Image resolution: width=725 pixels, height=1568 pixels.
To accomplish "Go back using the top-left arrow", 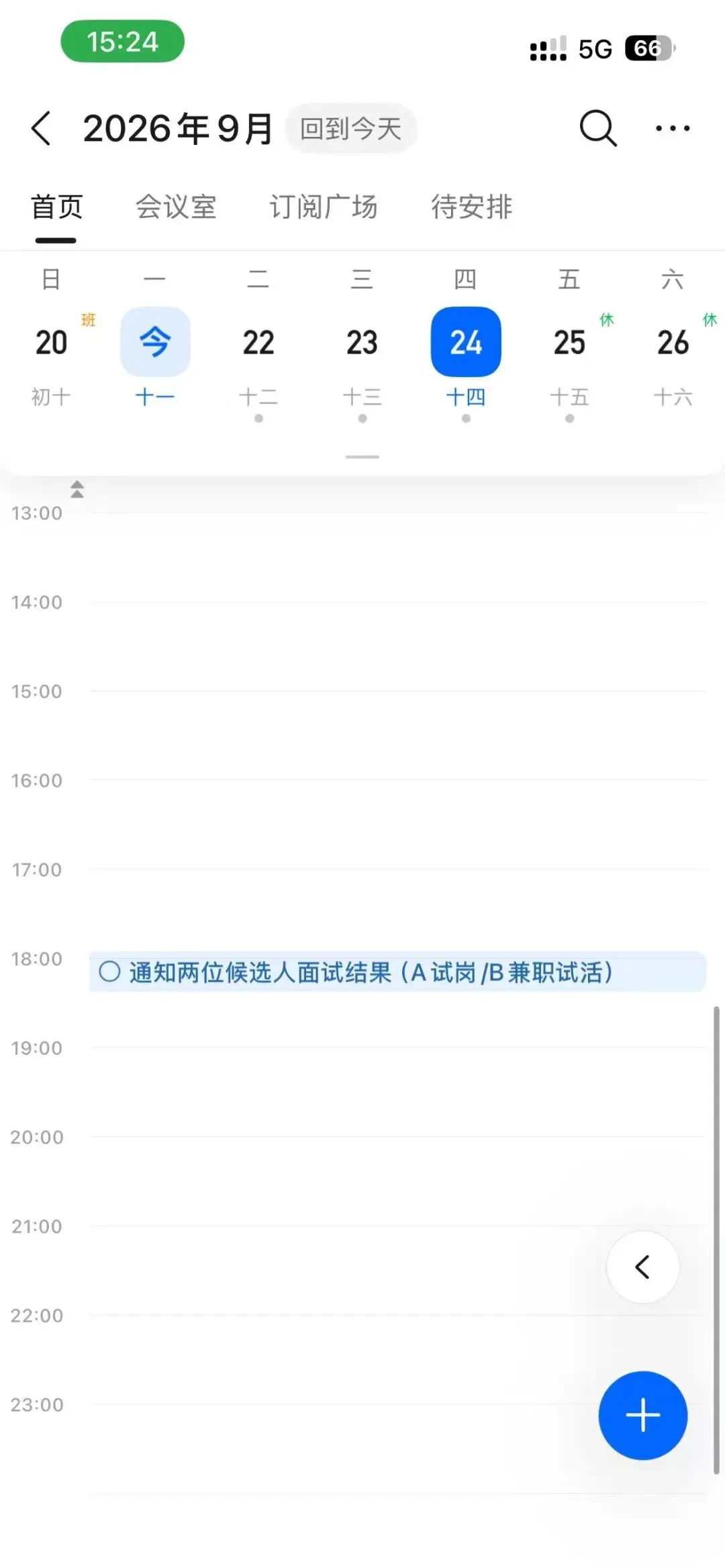I will [41, 128].
